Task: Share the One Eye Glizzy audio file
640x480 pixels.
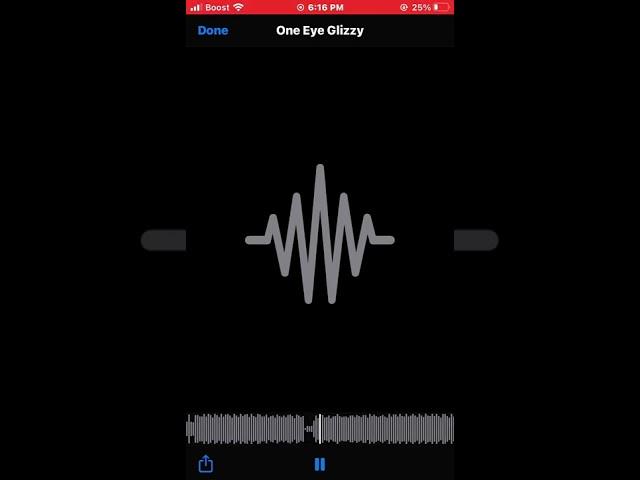Action: (x=206, y=464)
